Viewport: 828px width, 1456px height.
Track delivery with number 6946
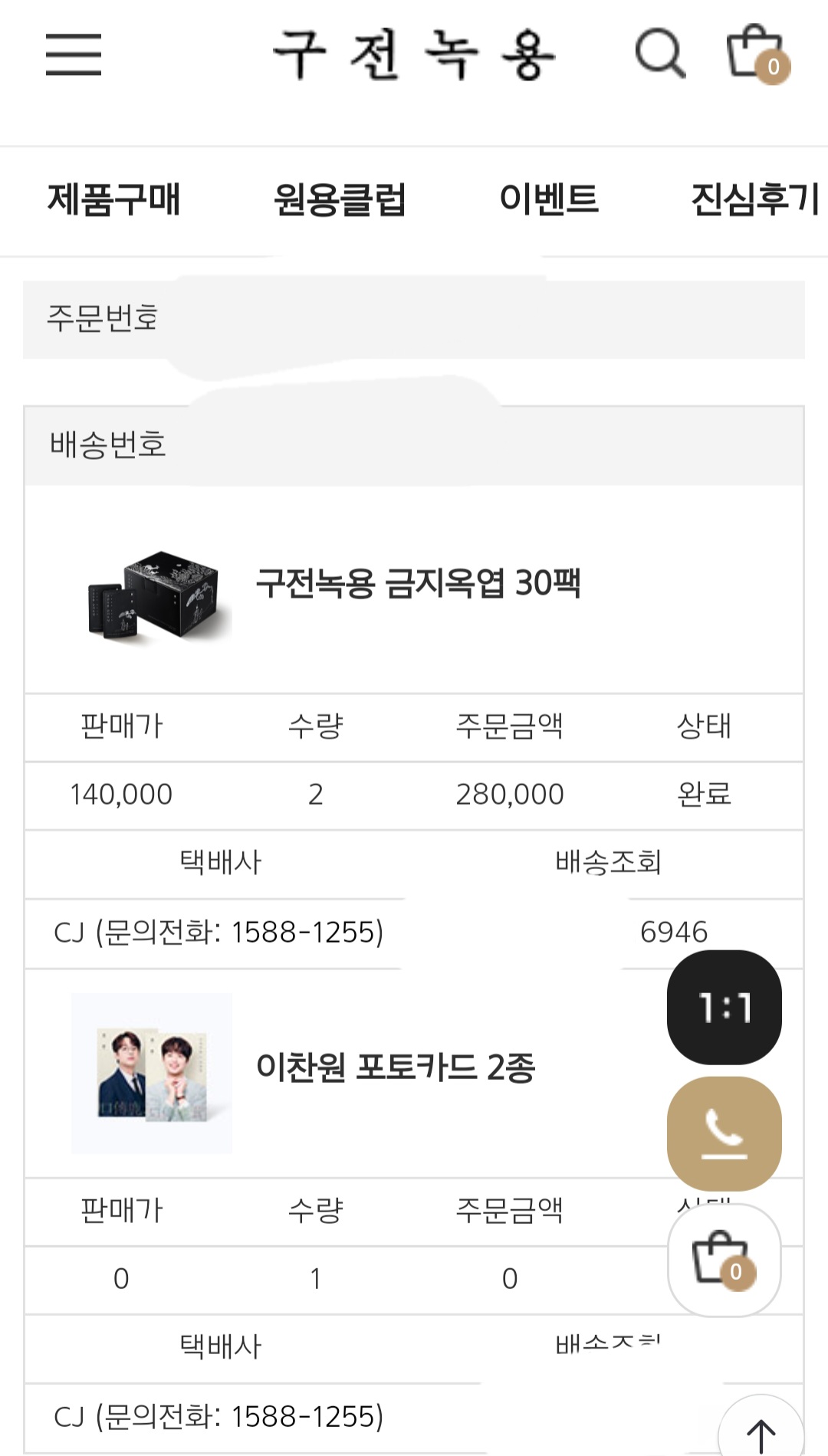(674, 933)
